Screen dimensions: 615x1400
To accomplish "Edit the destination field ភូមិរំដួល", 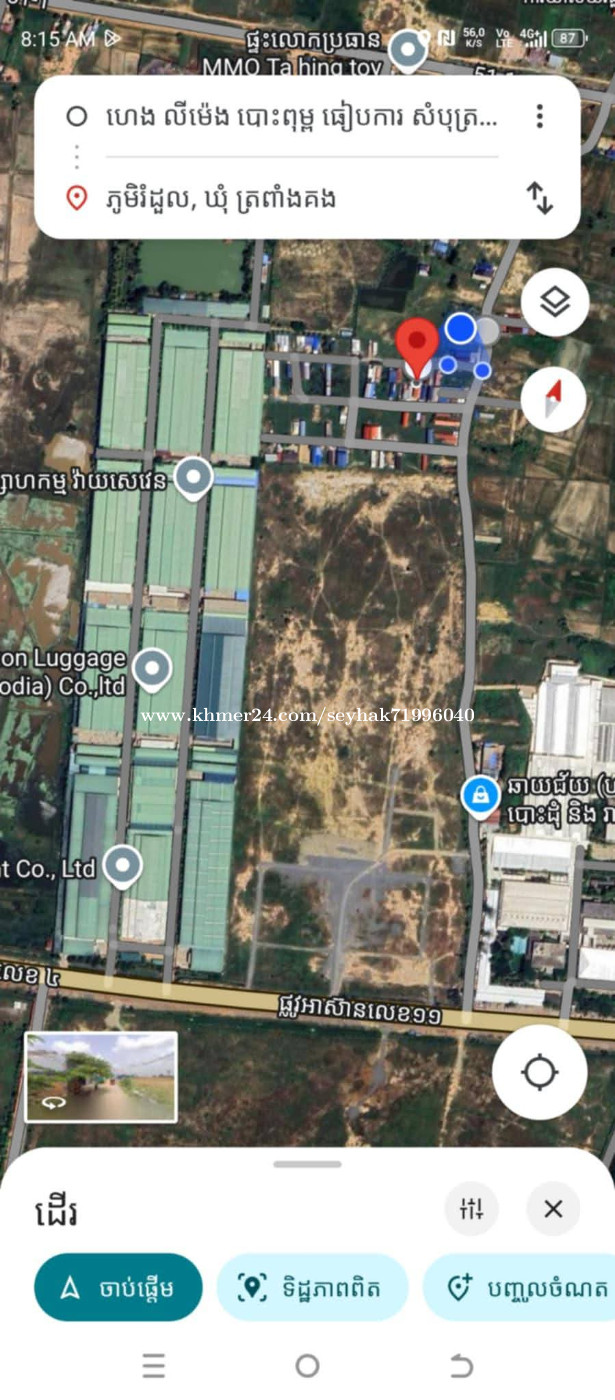I will point(301,198).
